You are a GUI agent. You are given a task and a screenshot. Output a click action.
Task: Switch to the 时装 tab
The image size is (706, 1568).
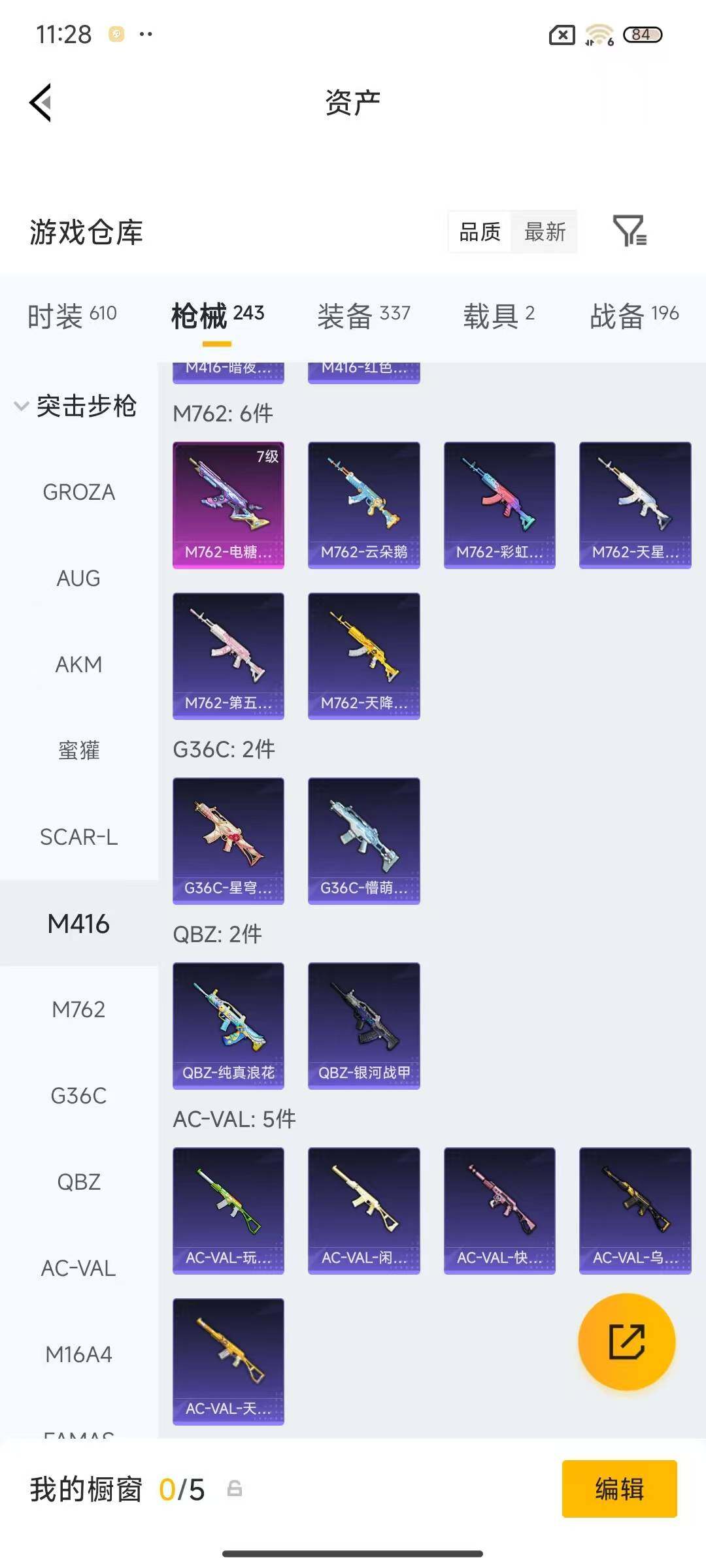(x=72, y=316)
